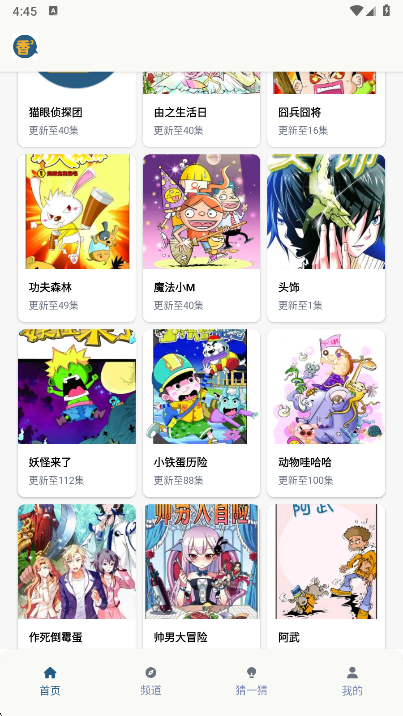Open the 动物哇哈哈 comic
403x716 pixels.
click(x=326, y=413)
